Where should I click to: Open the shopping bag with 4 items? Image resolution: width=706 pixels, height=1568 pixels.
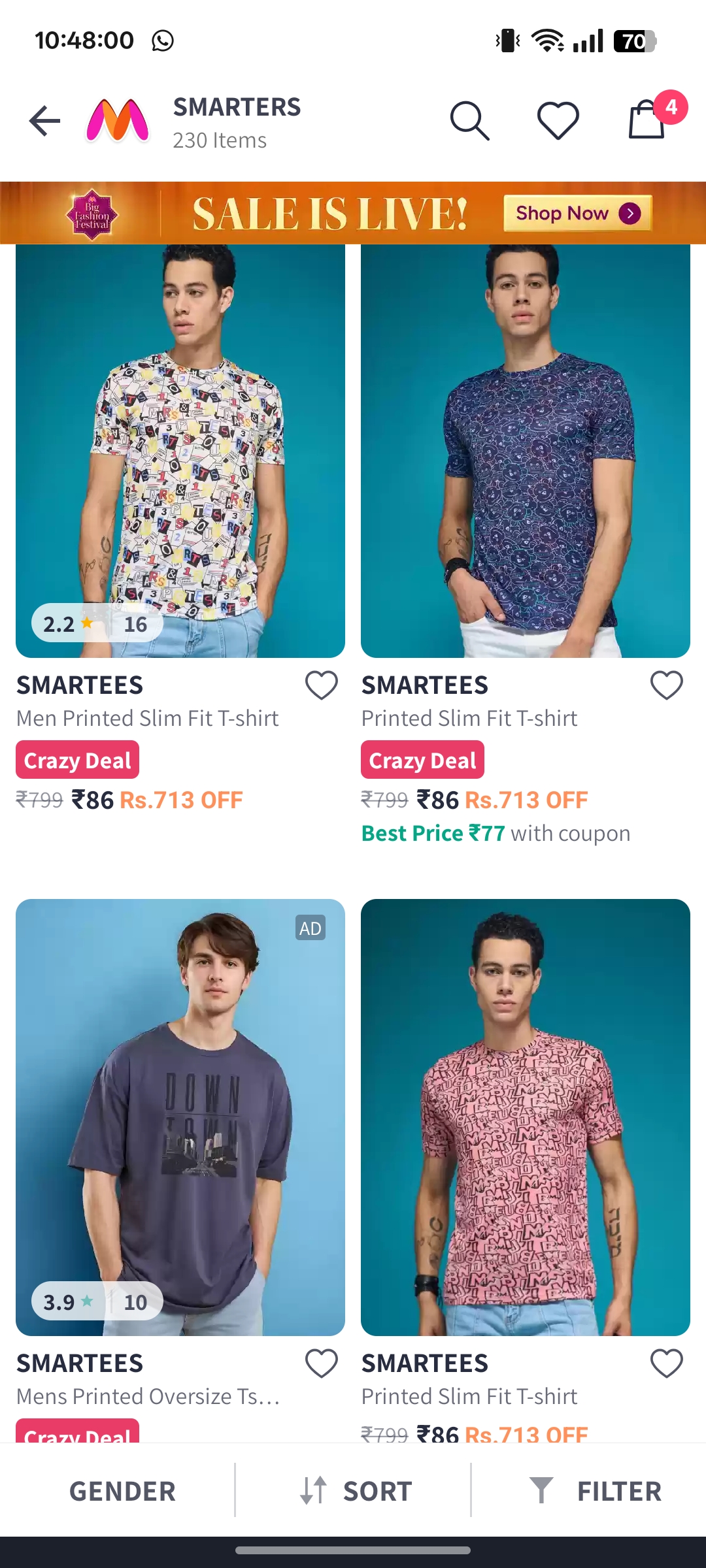647,120
